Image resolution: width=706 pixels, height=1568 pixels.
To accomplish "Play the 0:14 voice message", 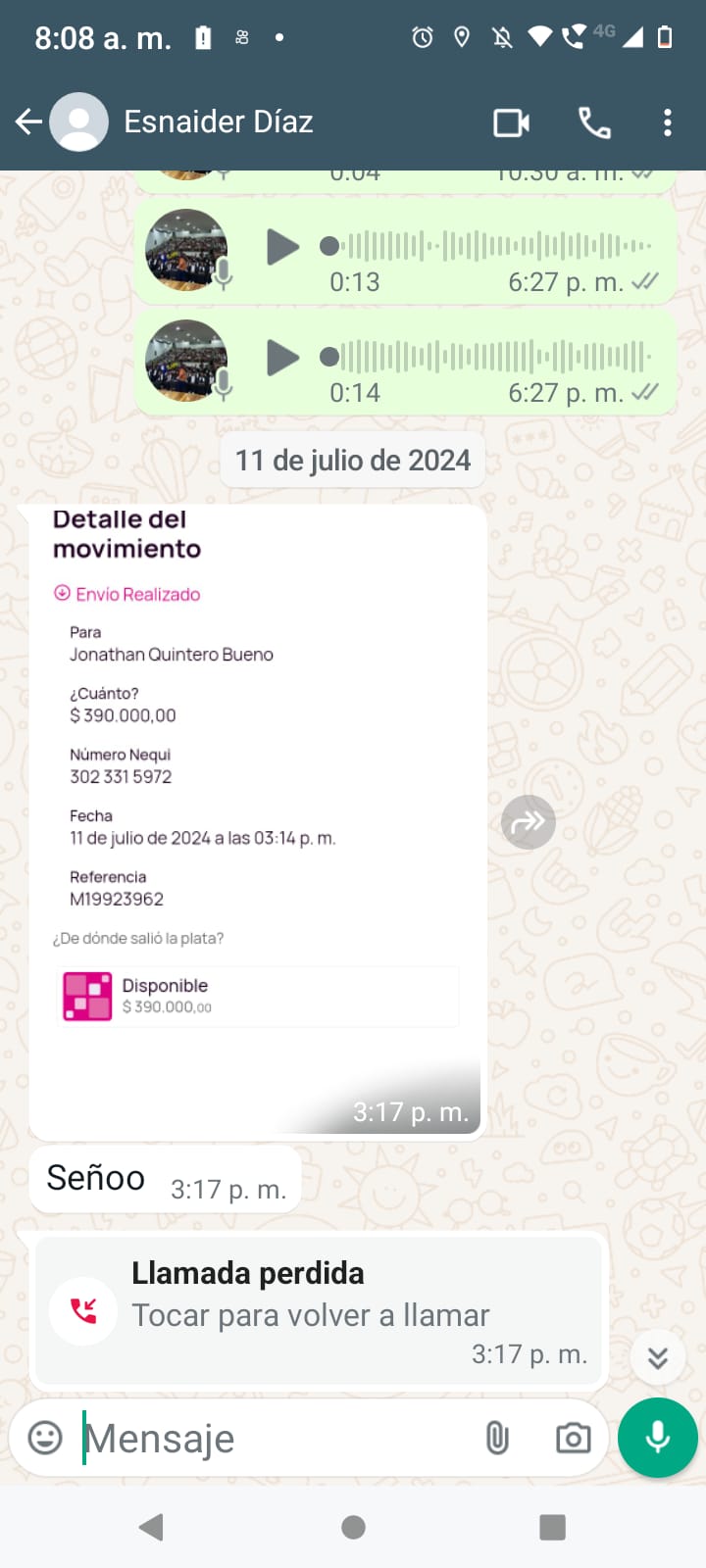I will [282, 358].
